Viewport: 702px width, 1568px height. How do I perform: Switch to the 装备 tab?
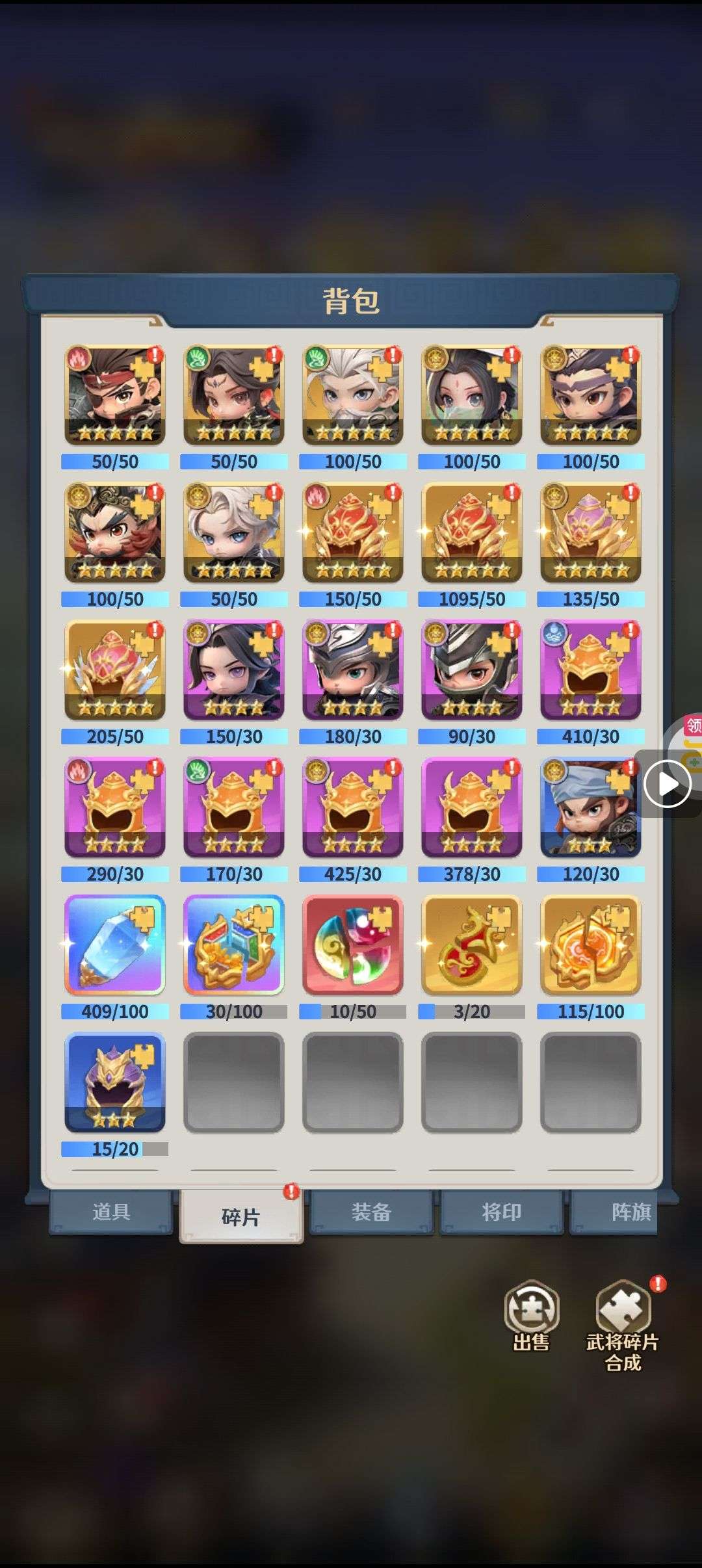click(x=370, y=1212)
